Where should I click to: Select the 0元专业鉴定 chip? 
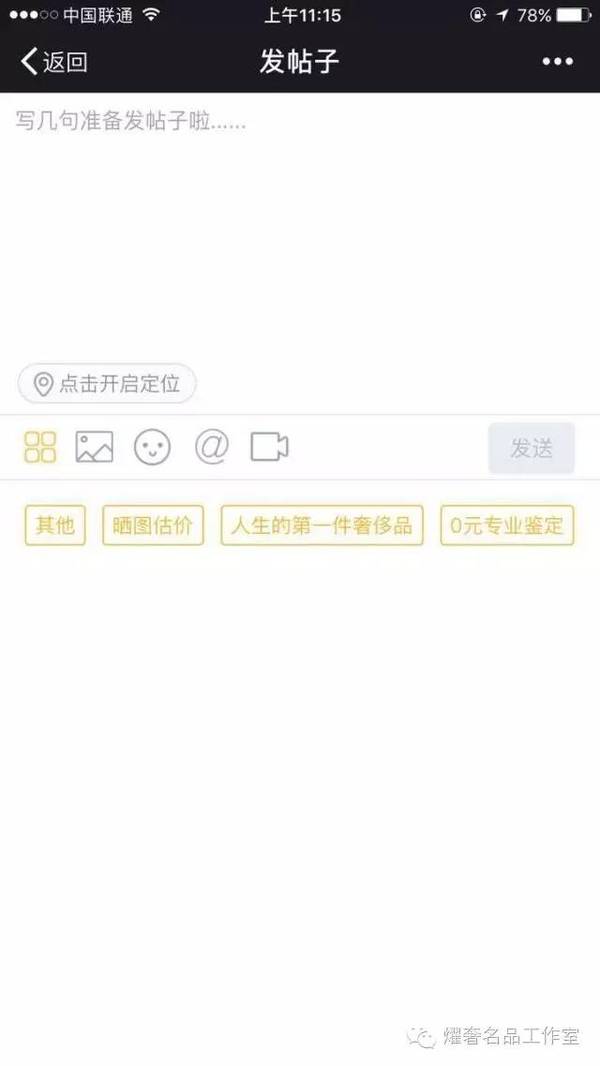507,525
